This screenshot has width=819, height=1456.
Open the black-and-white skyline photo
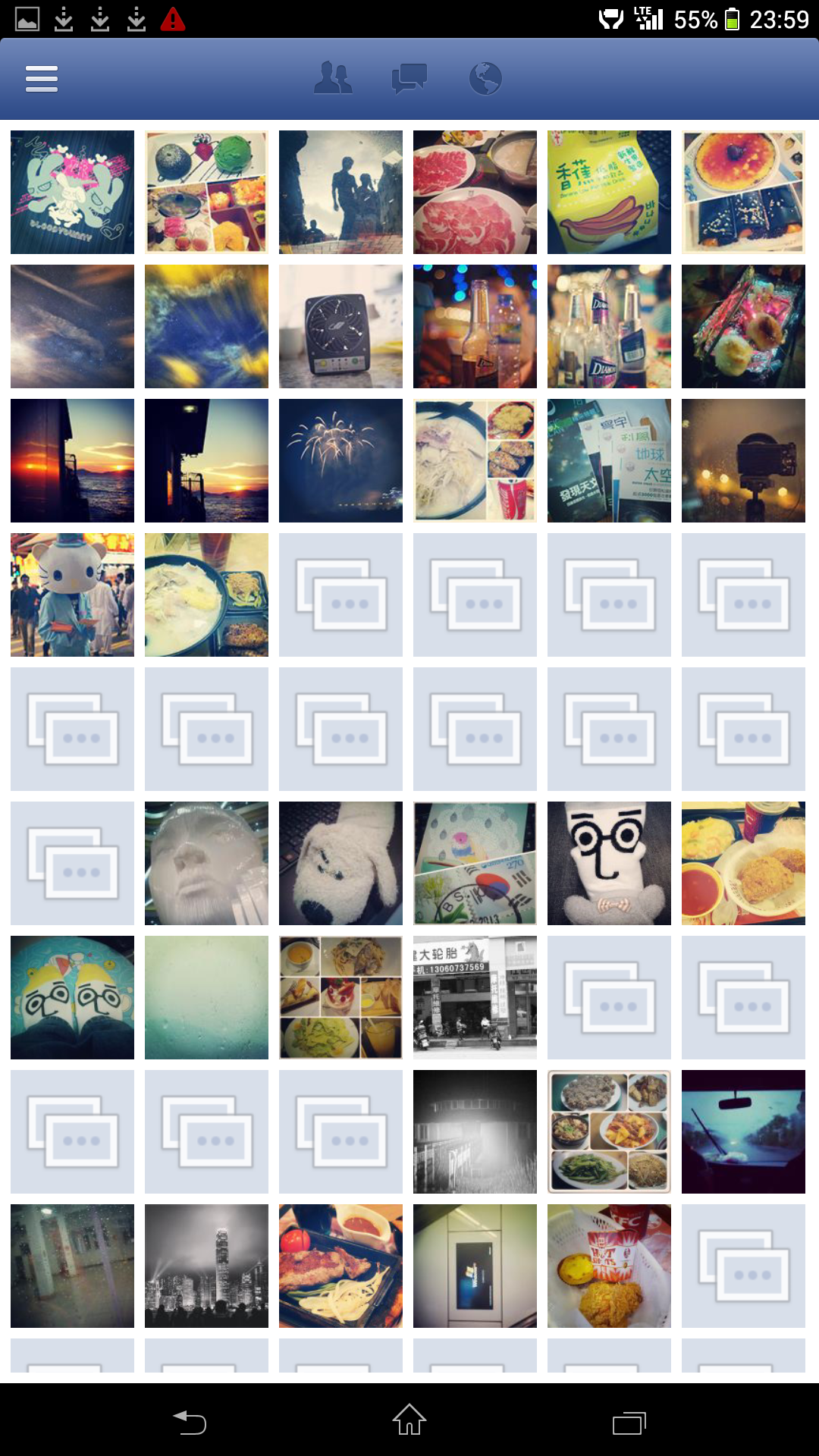[x=206, y=1266]
